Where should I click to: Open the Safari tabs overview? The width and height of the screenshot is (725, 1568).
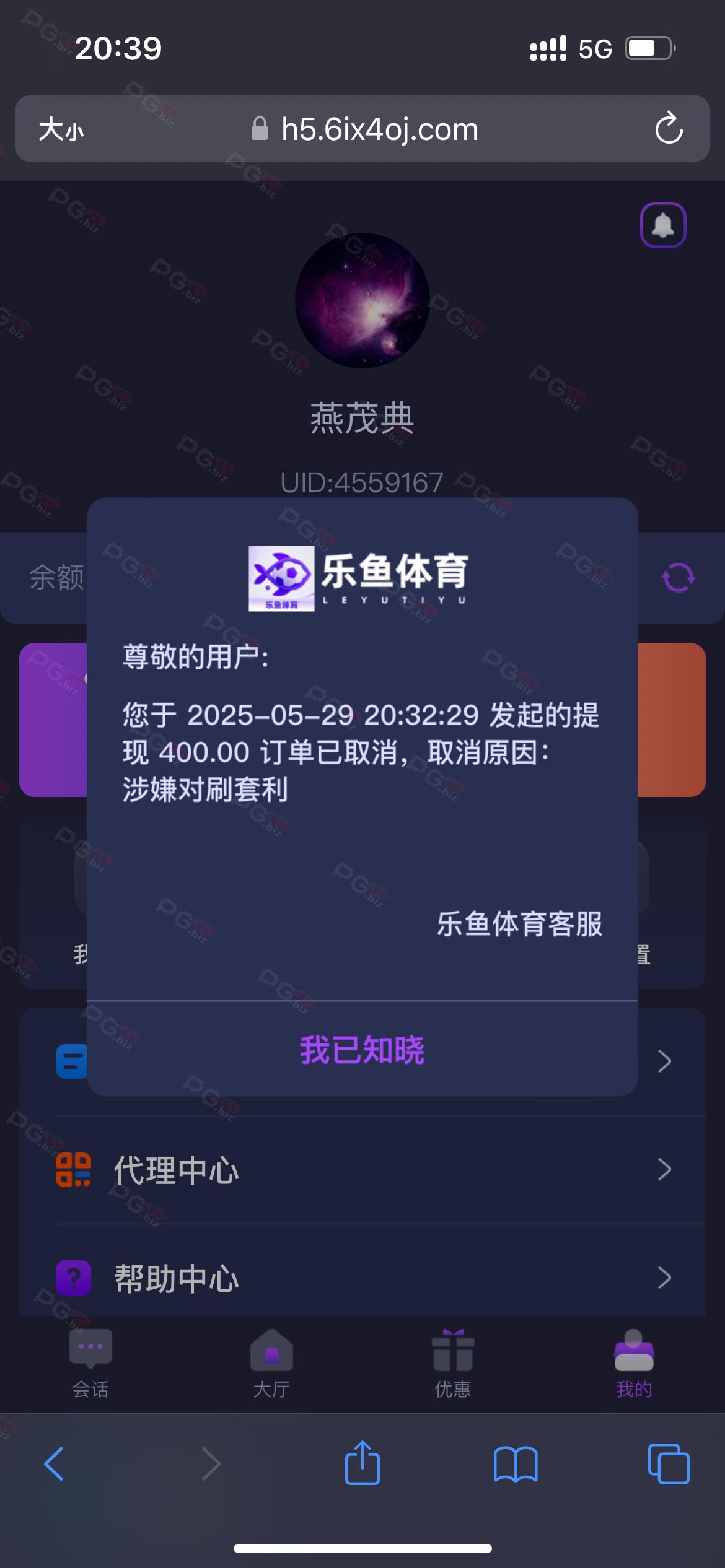(668, 1464)
